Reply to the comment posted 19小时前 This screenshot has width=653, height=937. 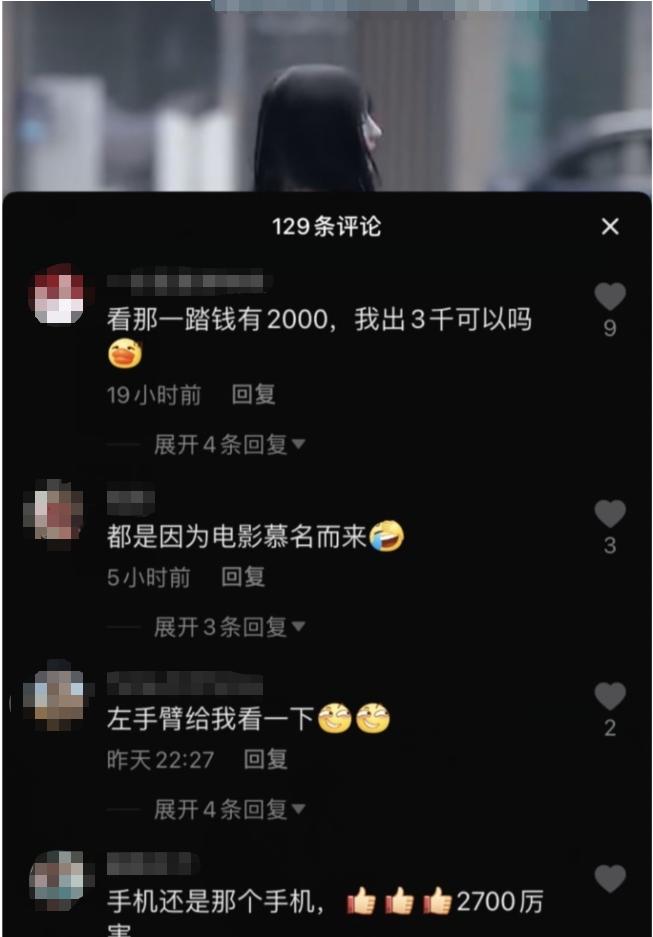pyautogui.click(x=253, y=395)
